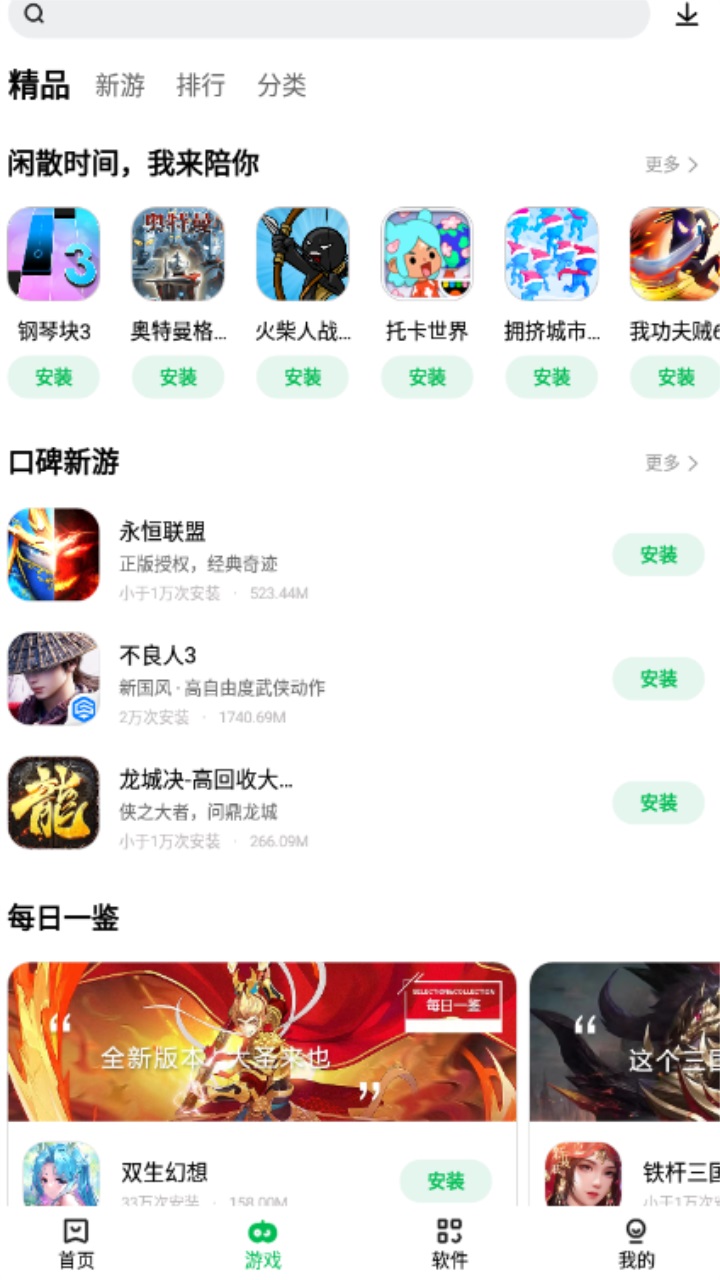Open the 不良人3 game details entry

[250, 680]
